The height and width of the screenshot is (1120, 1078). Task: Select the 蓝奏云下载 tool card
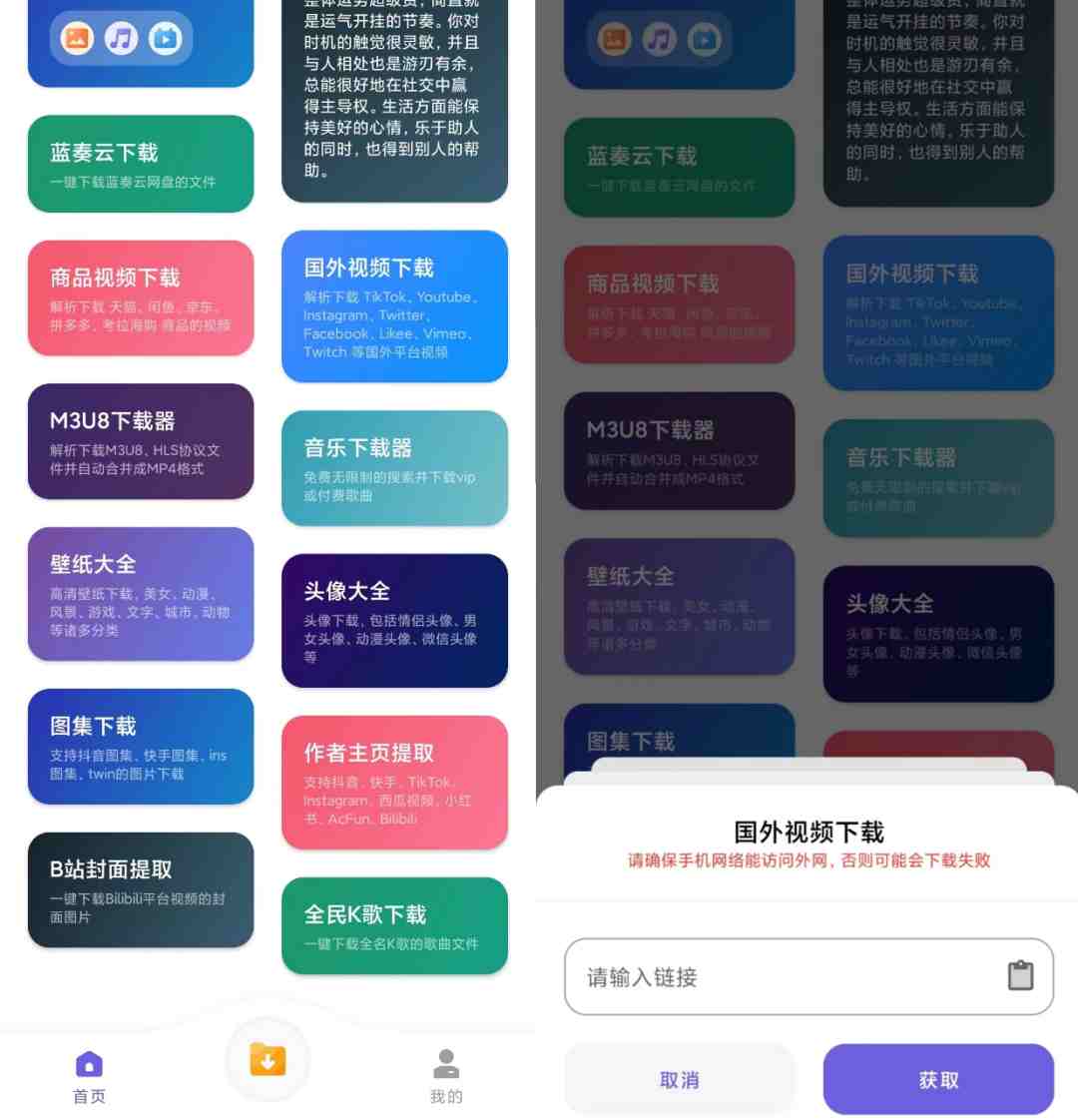click(x=141, y=164)
